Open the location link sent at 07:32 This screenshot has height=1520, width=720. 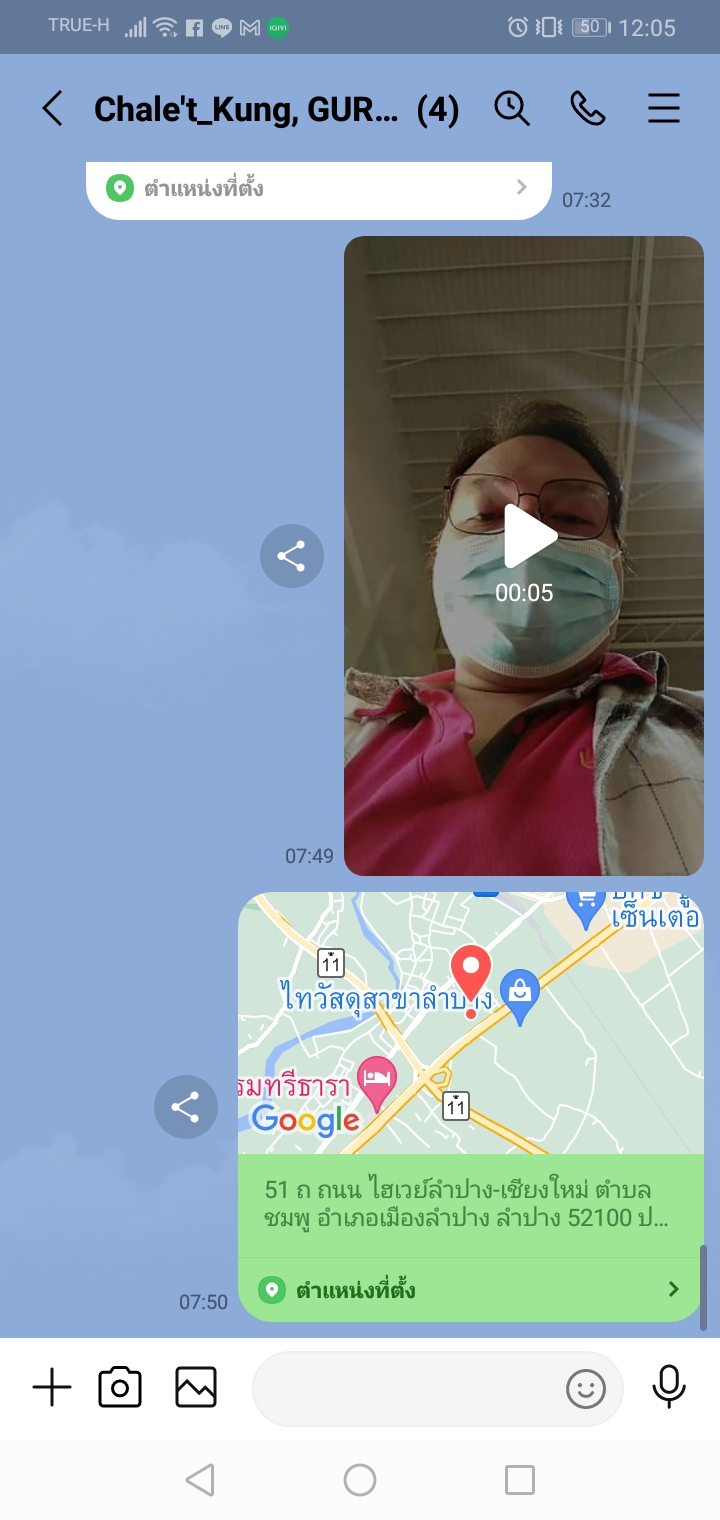(x=318, y=187)
